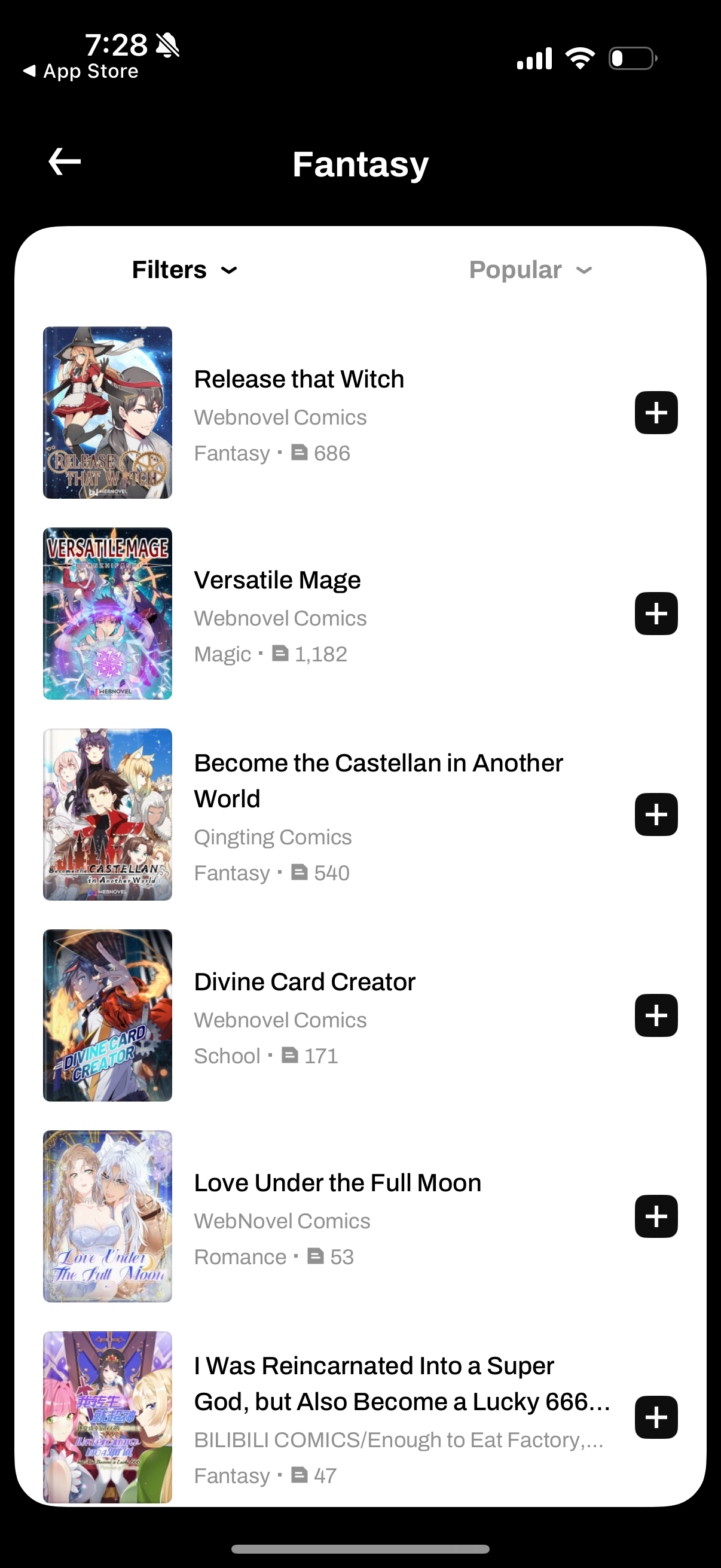721x1568 pixels.
Task: Tap the Versatile Mage cover art
Action: 107,614
